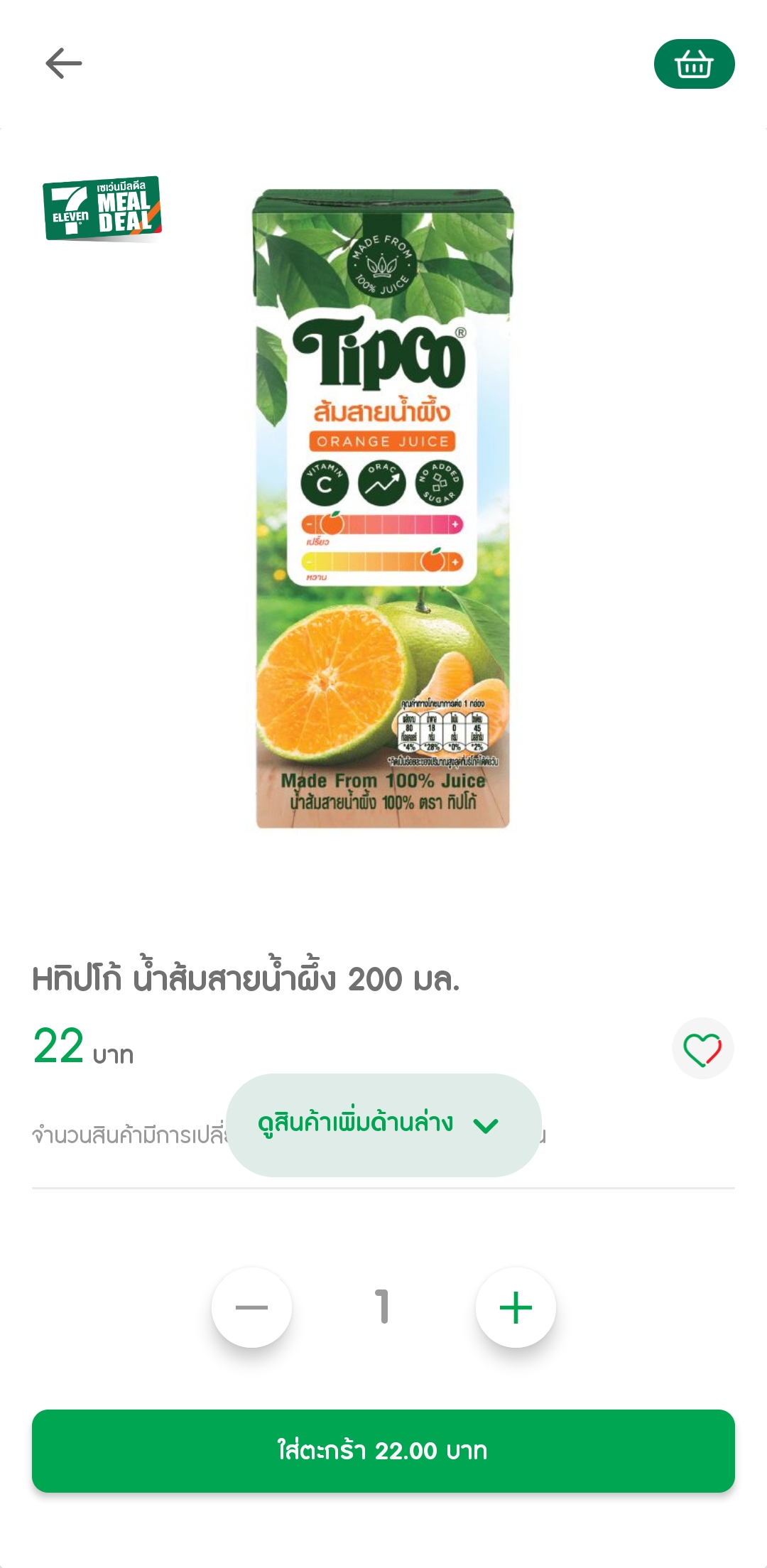Open the Tipco juice product image
This screenshot has width=767, height=1568.
pos(383,509)
